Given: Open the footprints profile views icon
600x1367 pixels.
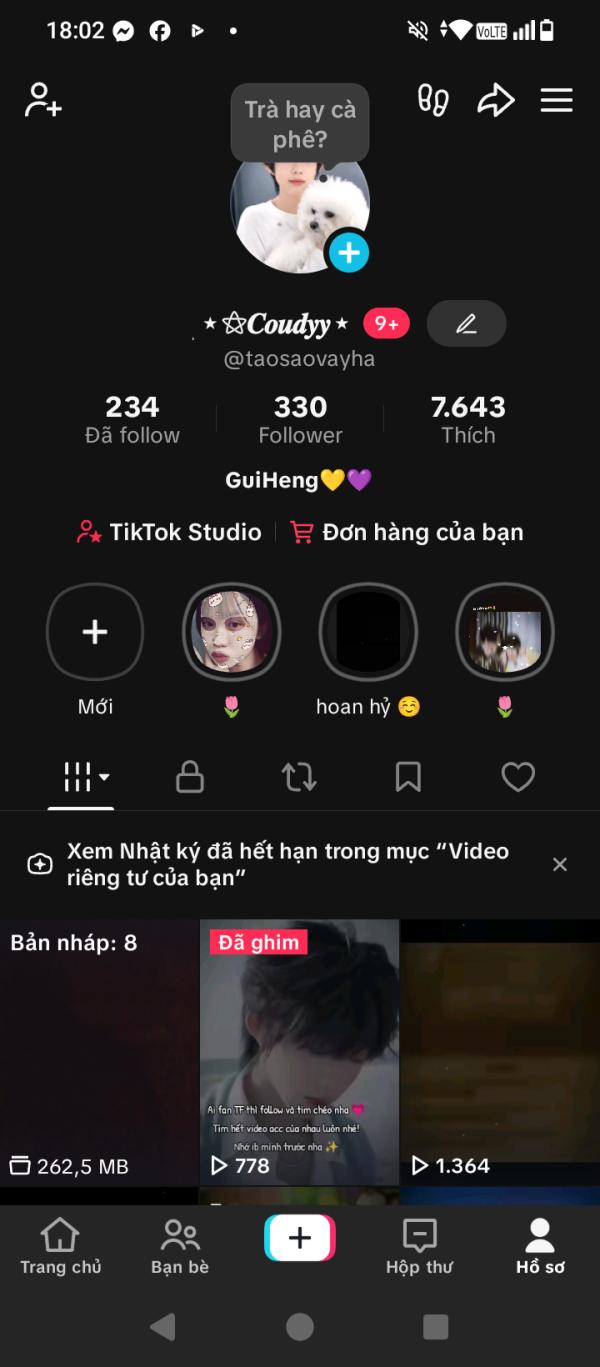Looking at the screenshot, I should click(433, 100).
